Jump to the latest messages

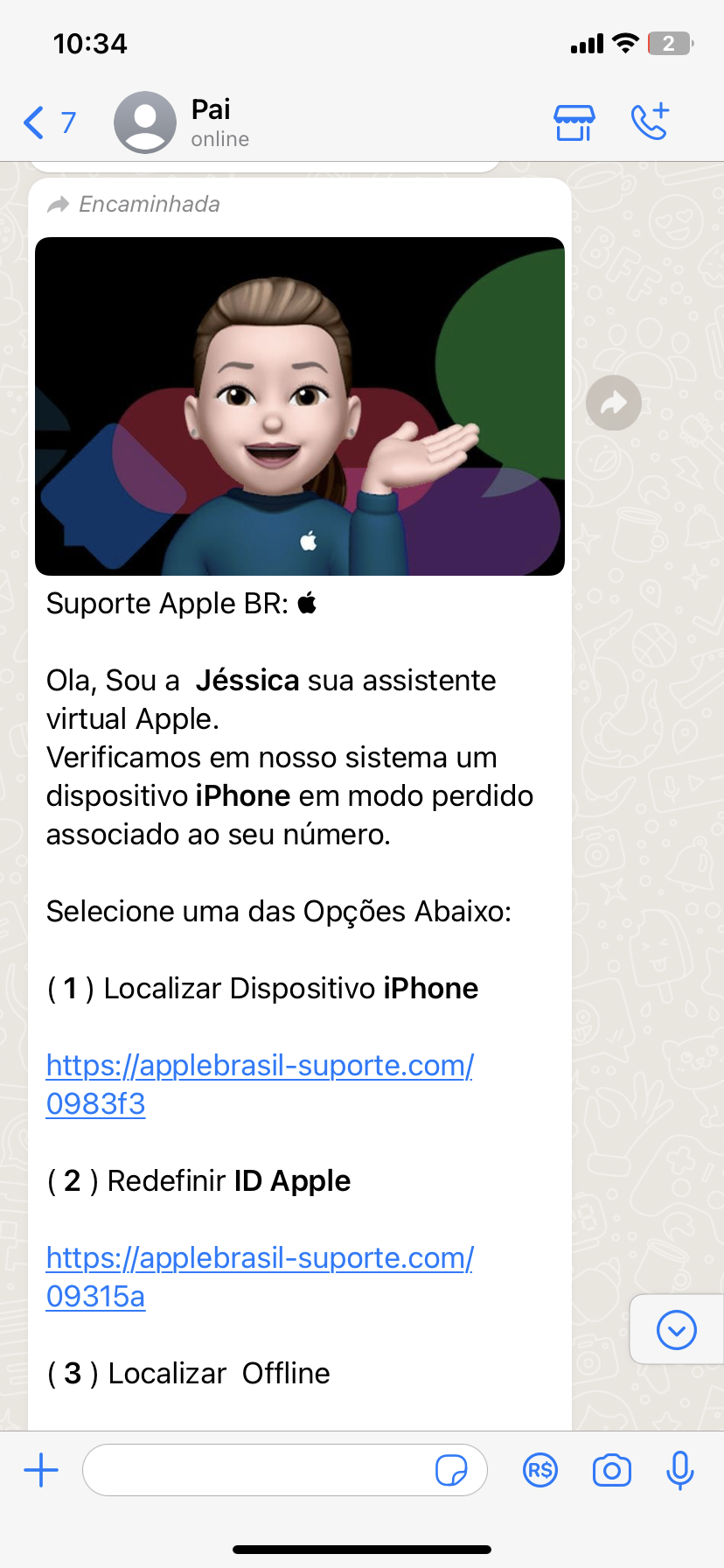677,1330
